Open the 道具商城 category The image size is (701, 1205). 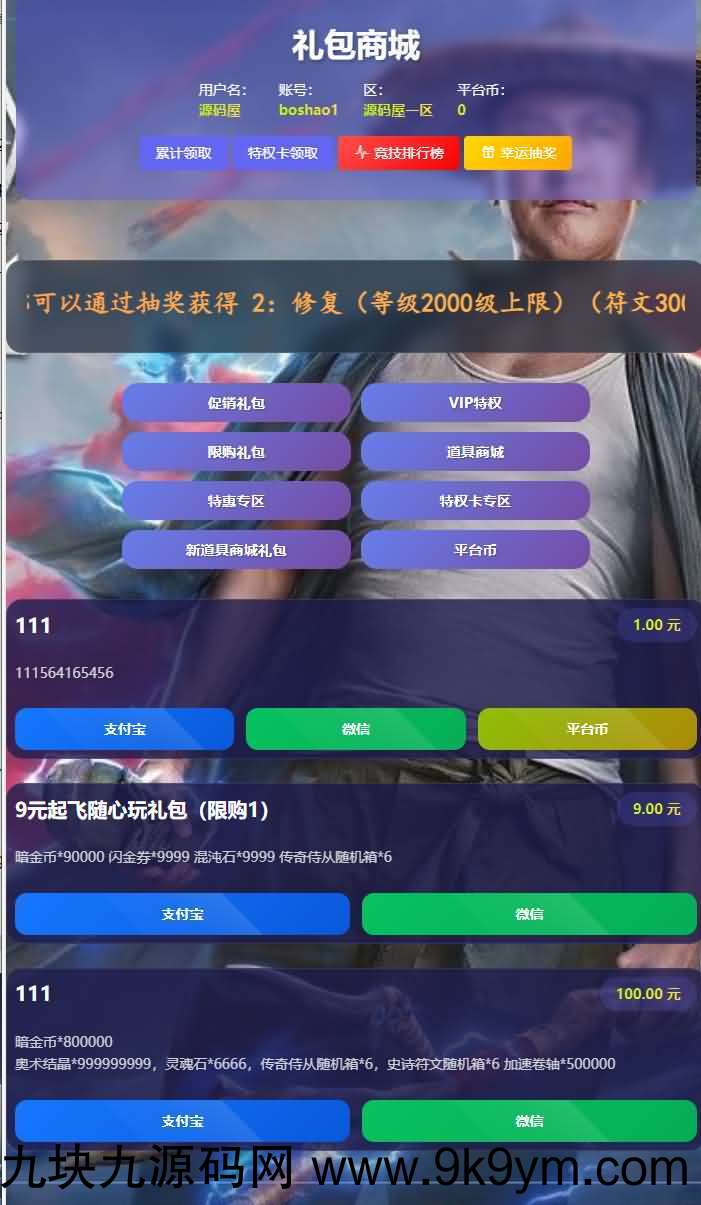point(475,452)
